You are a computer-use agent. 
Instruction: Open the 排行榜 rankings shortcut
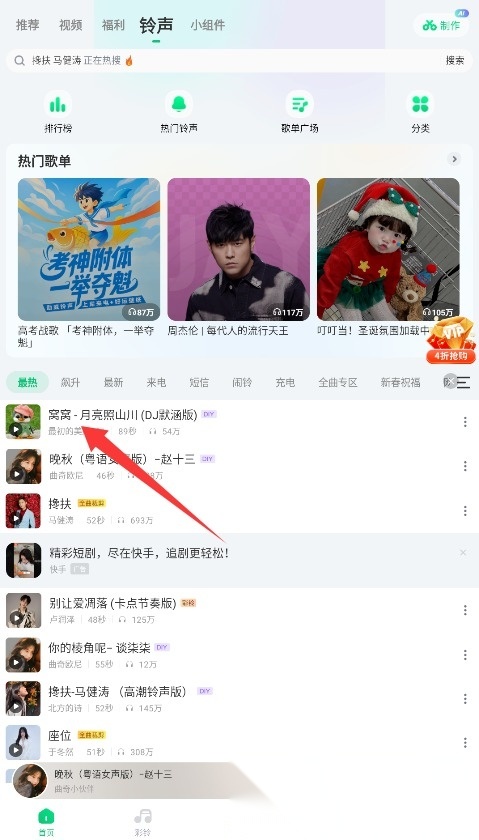58,111
